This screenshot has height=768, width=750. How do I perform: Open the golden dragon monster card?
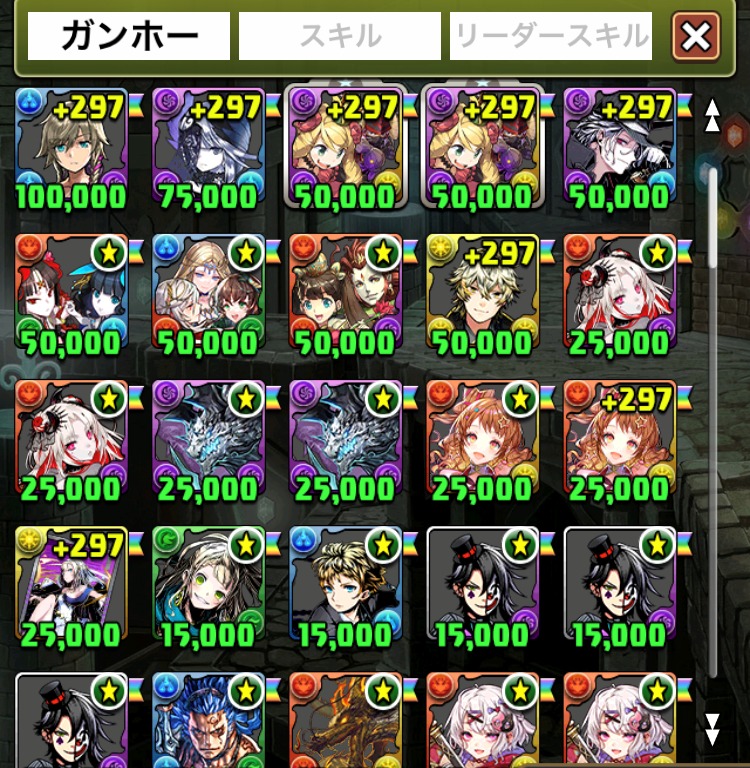(x=345, y=720)
